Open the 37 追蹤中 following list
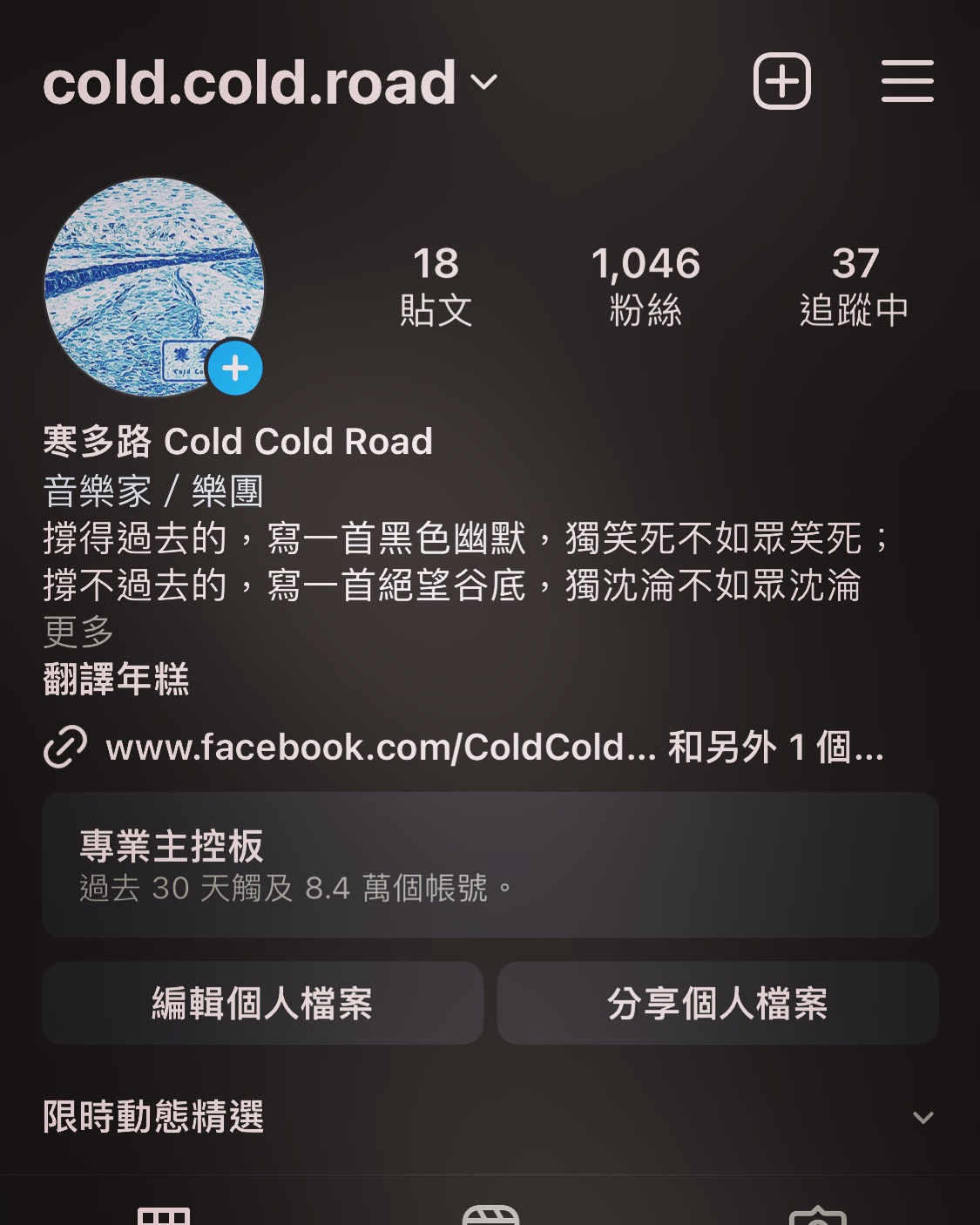 (x=854, y=286)
